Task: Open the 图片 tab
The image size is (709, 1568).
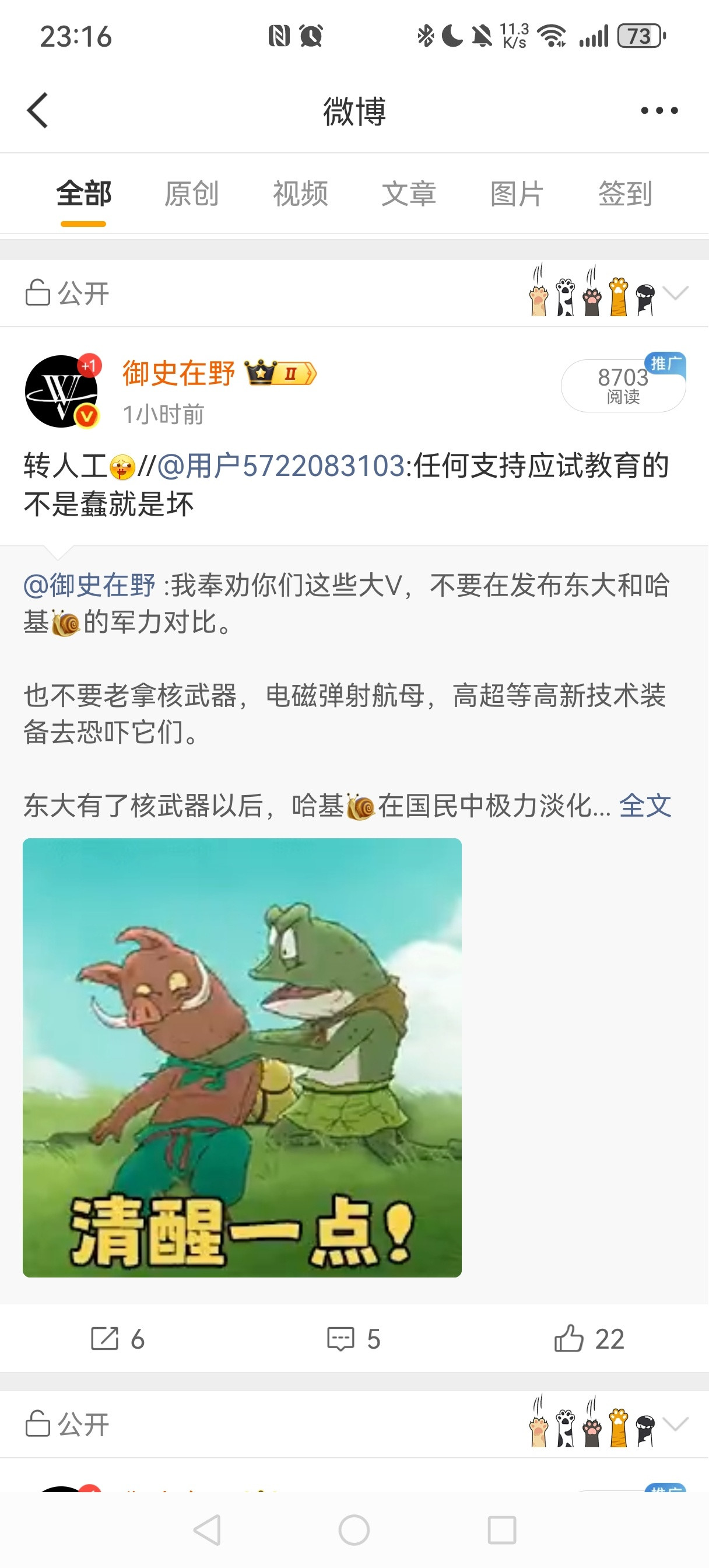Action: click(515, 194)
